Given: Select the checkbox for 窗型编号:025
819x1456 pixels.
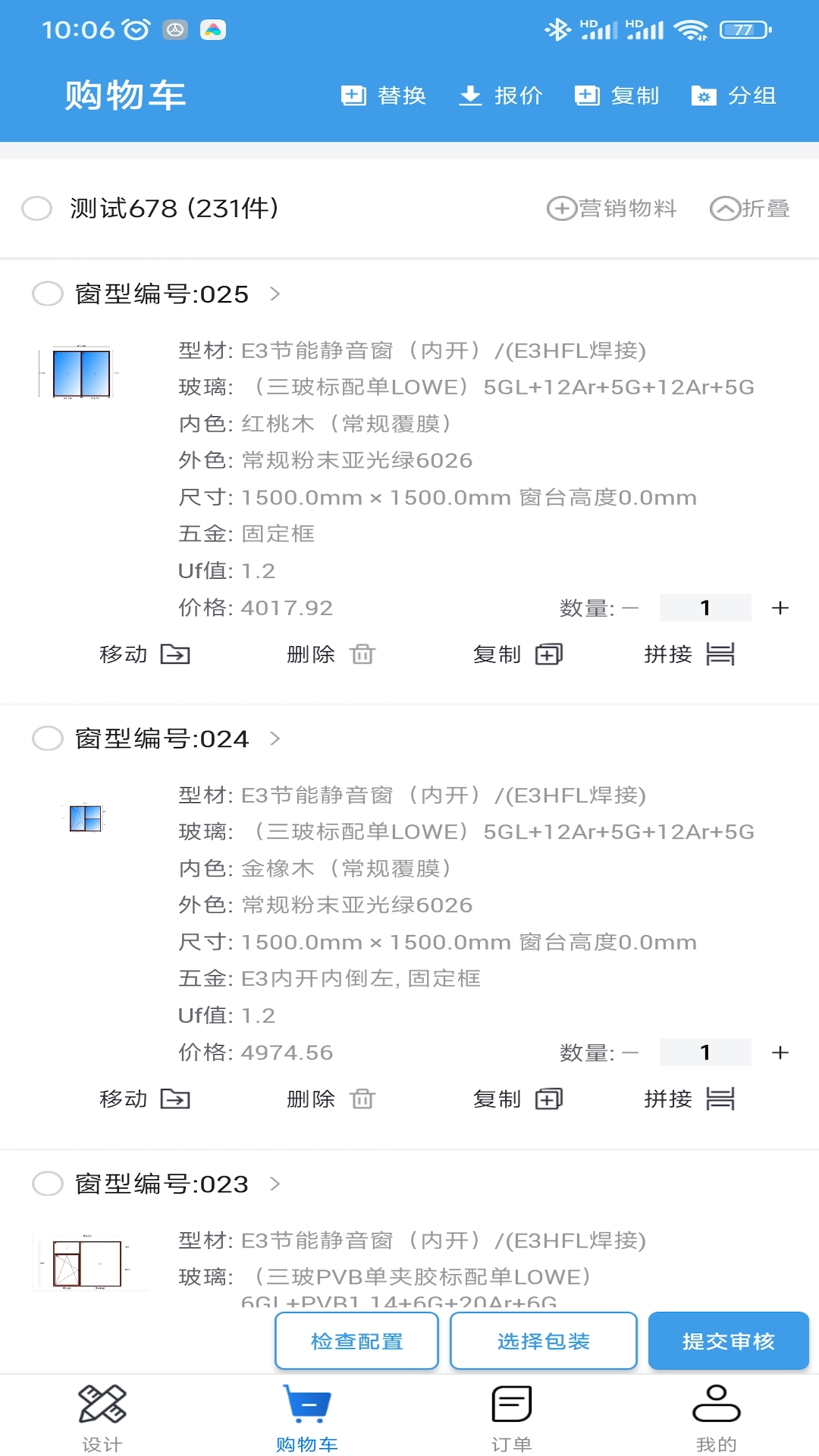Looking at the screenshot, I should click(48, 293).
